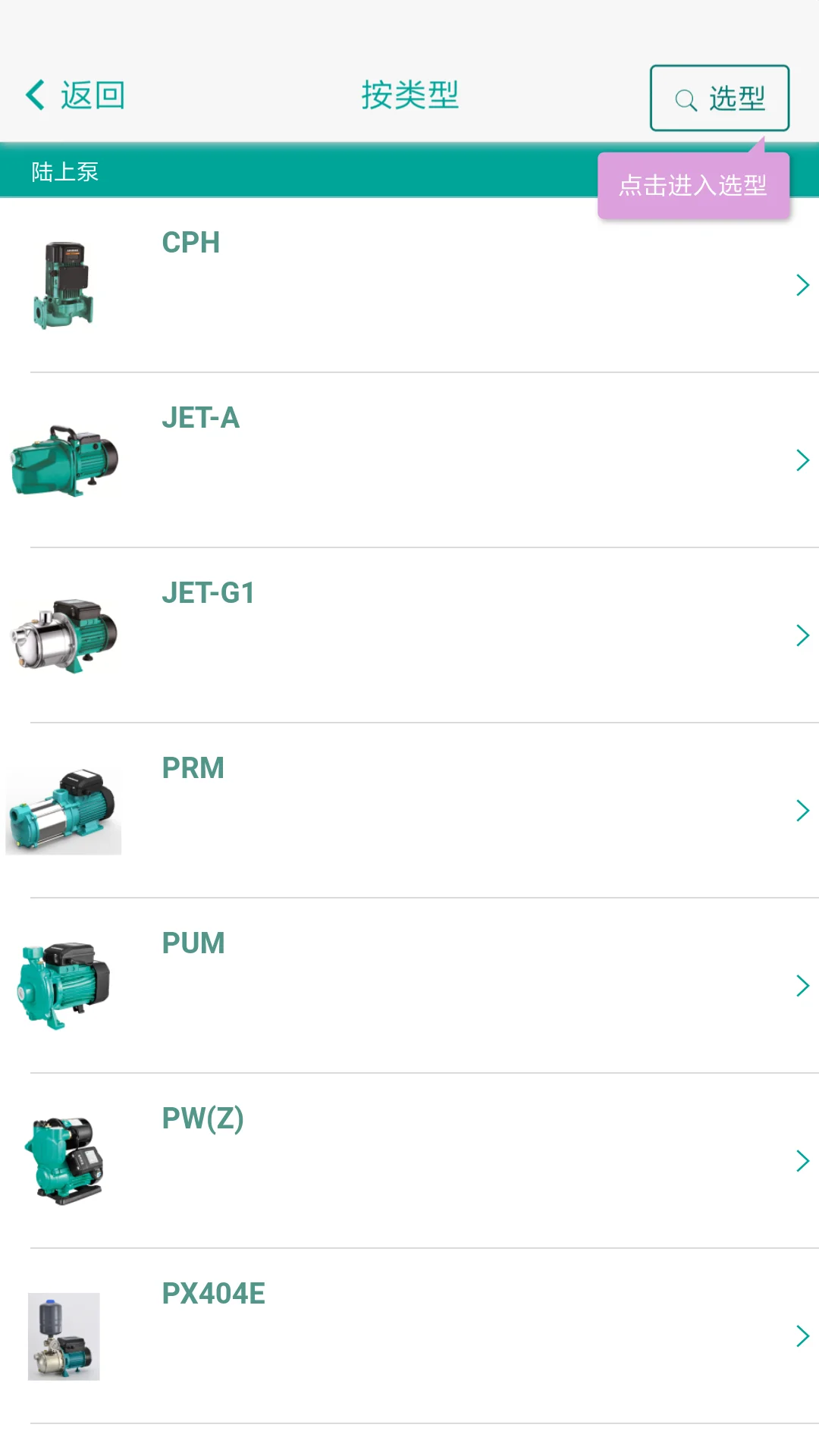819x1456 pixels.
Task: Open the PRM pump entry
Action: [409, 811]
